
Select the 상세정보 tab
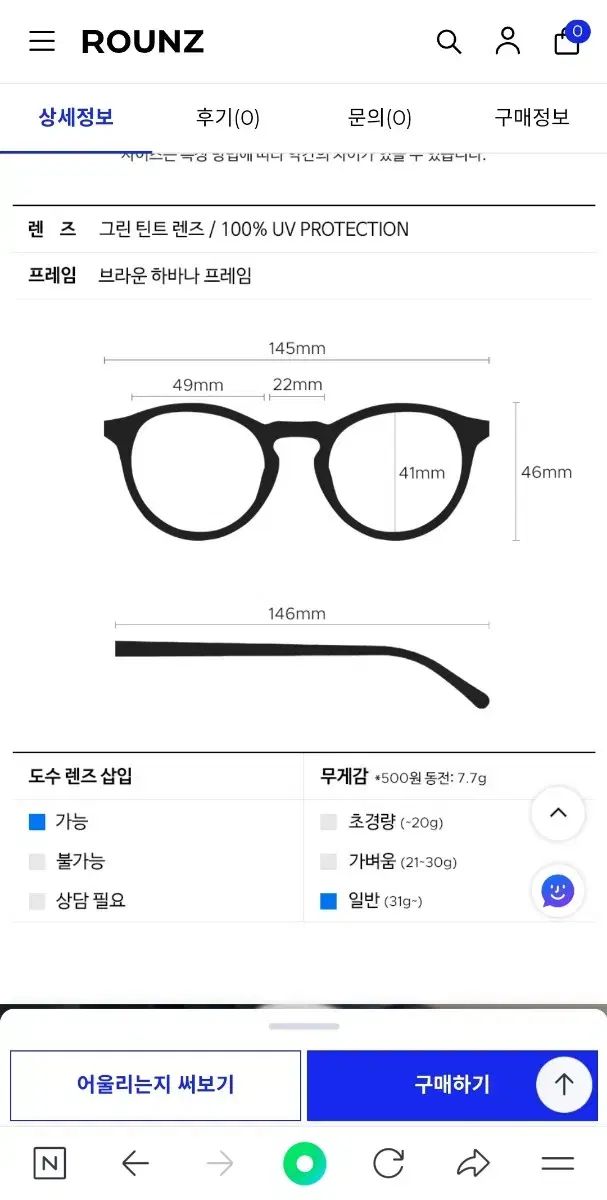[x=76, y=118]
